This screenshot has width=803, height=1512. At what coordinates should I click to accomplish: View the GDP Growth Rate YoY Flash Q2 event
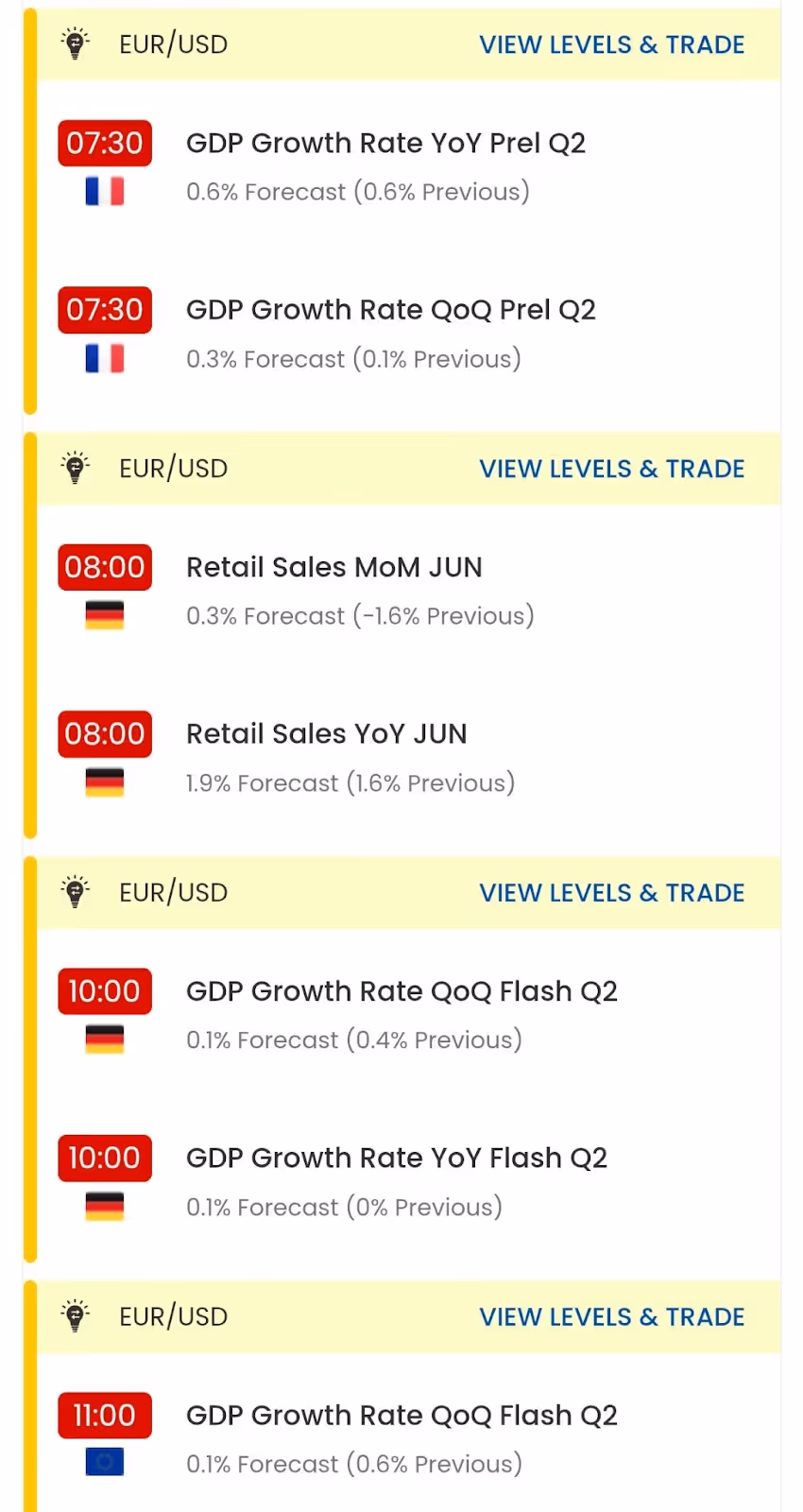pos(396,1159)
